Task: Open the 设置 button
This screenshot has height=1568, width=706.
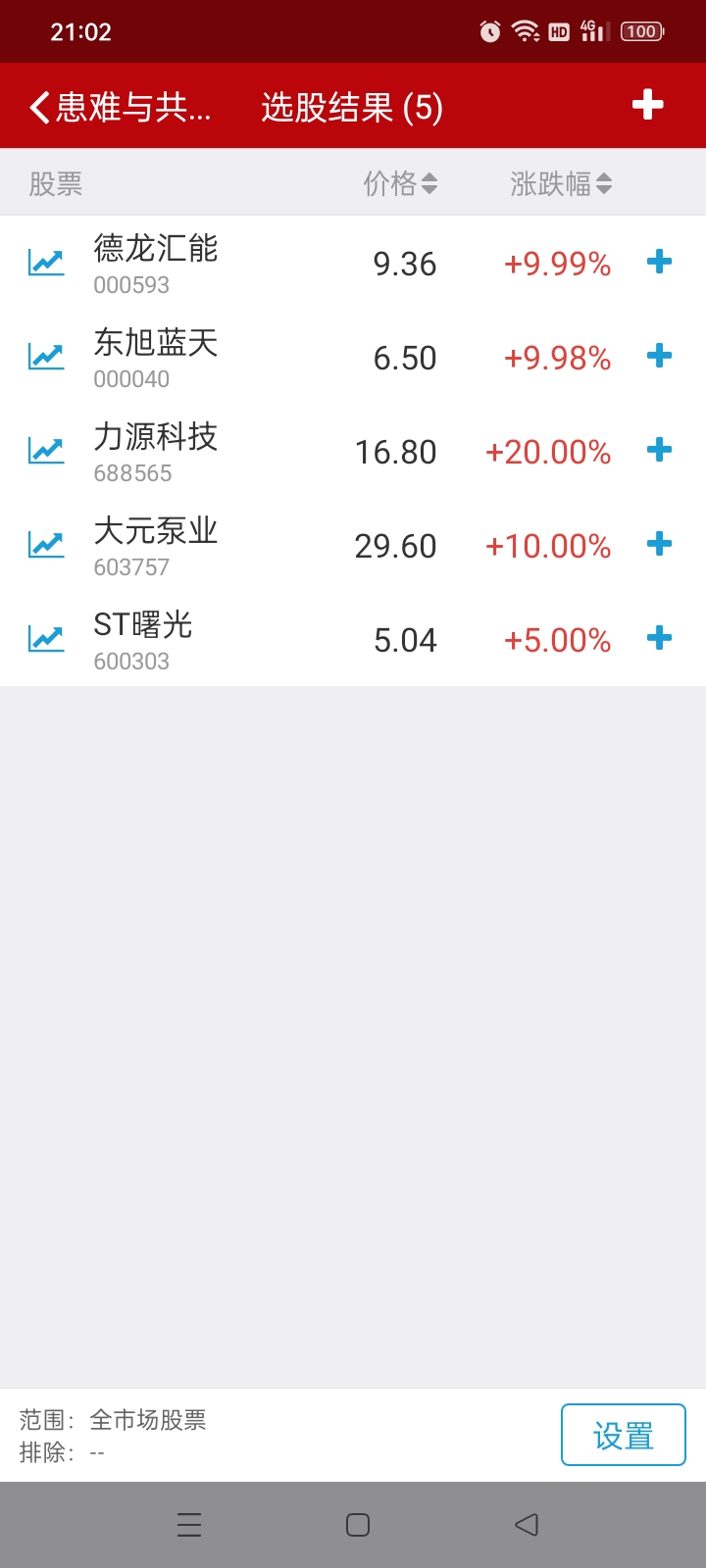Action: pos(623,1436)
